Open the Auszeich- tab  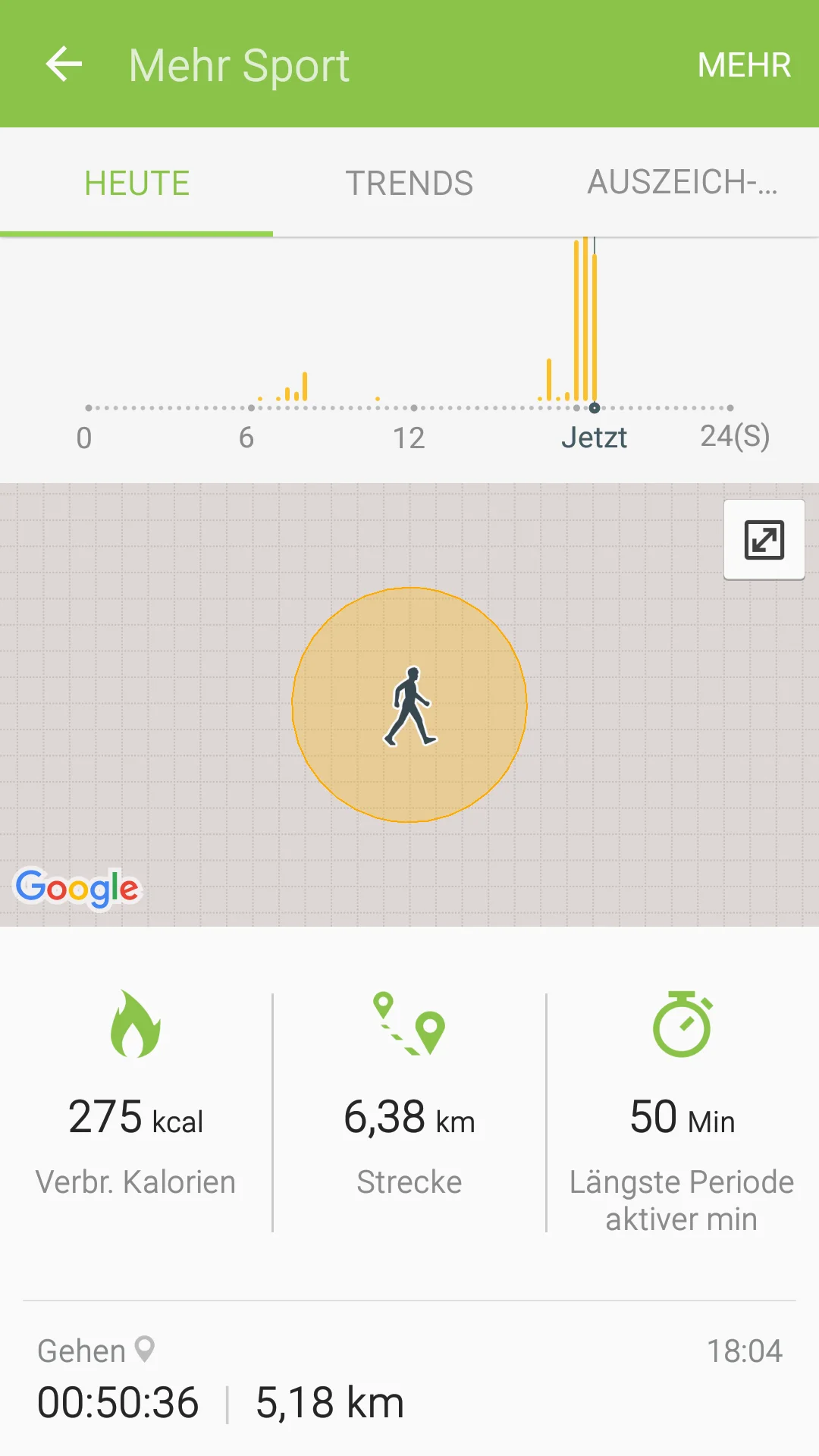pyautogui.click(x=682, y=184)
